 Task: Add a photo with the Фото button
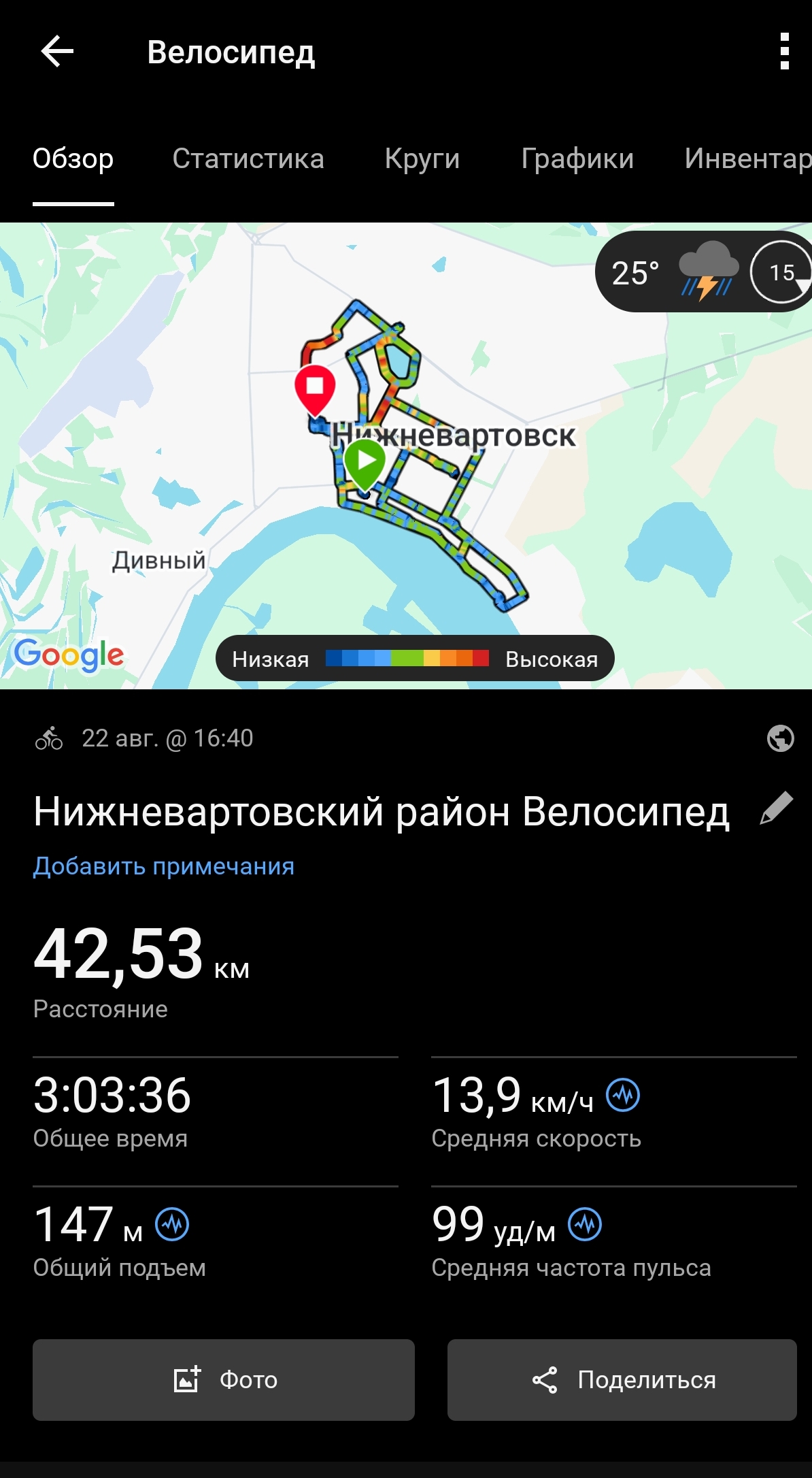[x=224, y=1380]
